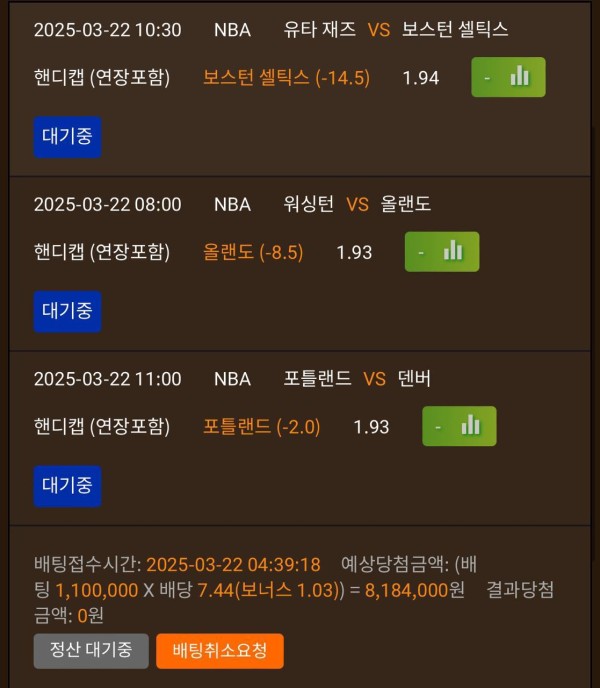
Task: Open stats chart for Portland bet
Action: [x=459, y=426]
